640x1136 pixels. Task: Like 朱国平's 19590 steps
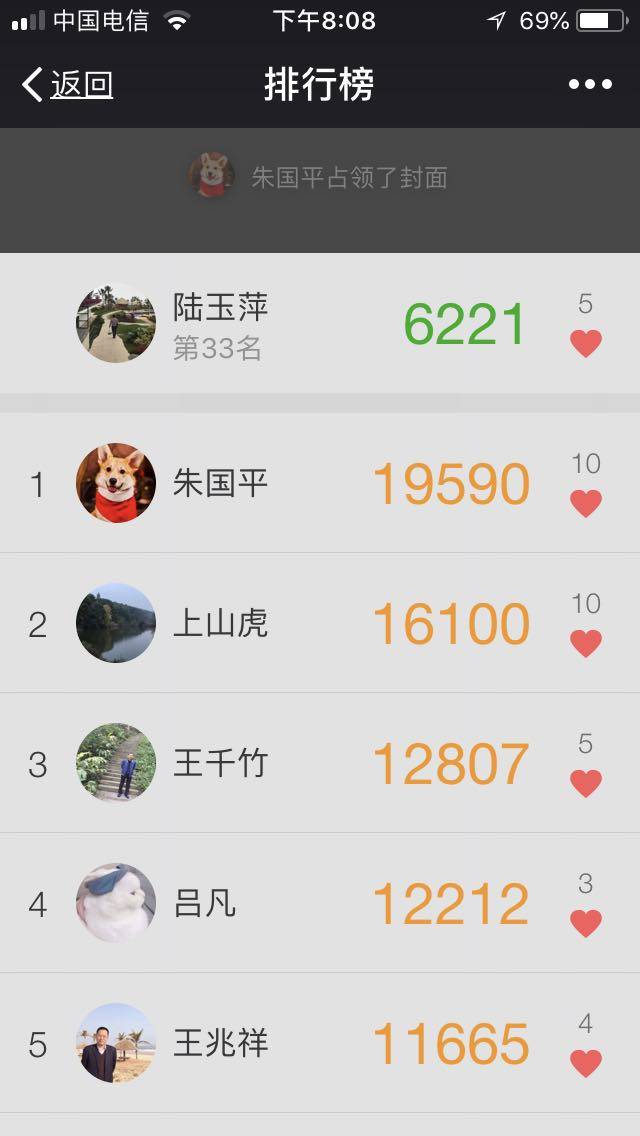click(x=586, y=503)
